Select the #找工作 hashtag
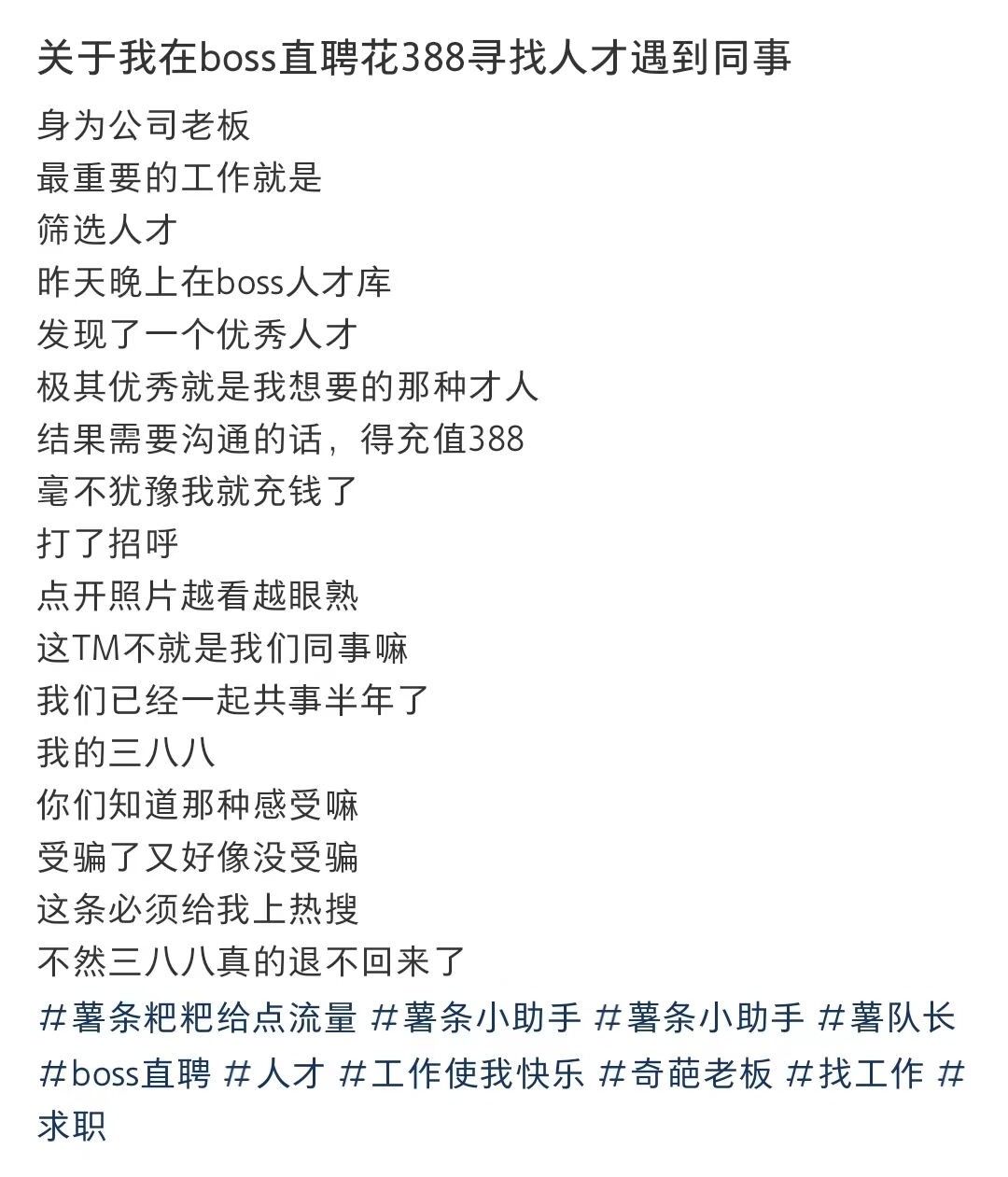The image size is (1008, 1177). pyautogui.click(x=854, y=1073)
